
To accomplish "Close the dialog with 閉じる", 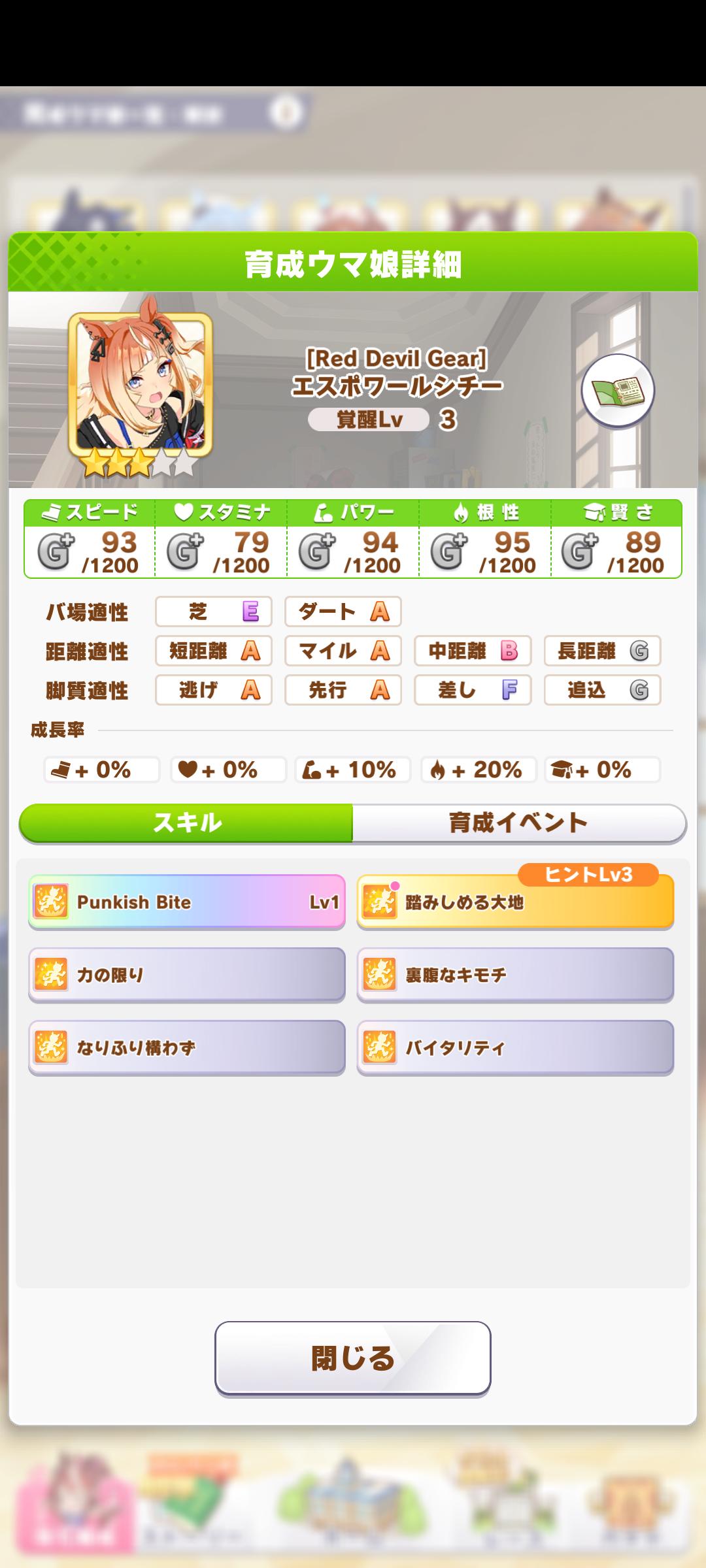I will 353,1358.
